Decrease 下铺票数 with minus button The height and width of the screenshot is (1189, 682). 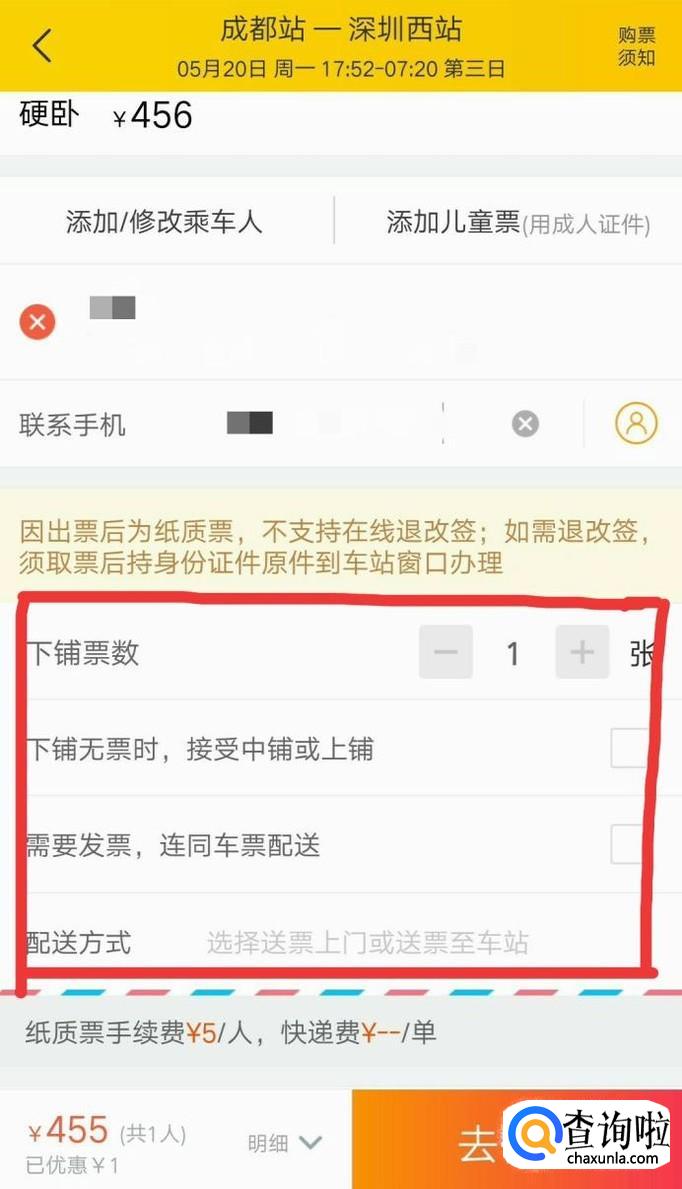[x=446, y=653]
